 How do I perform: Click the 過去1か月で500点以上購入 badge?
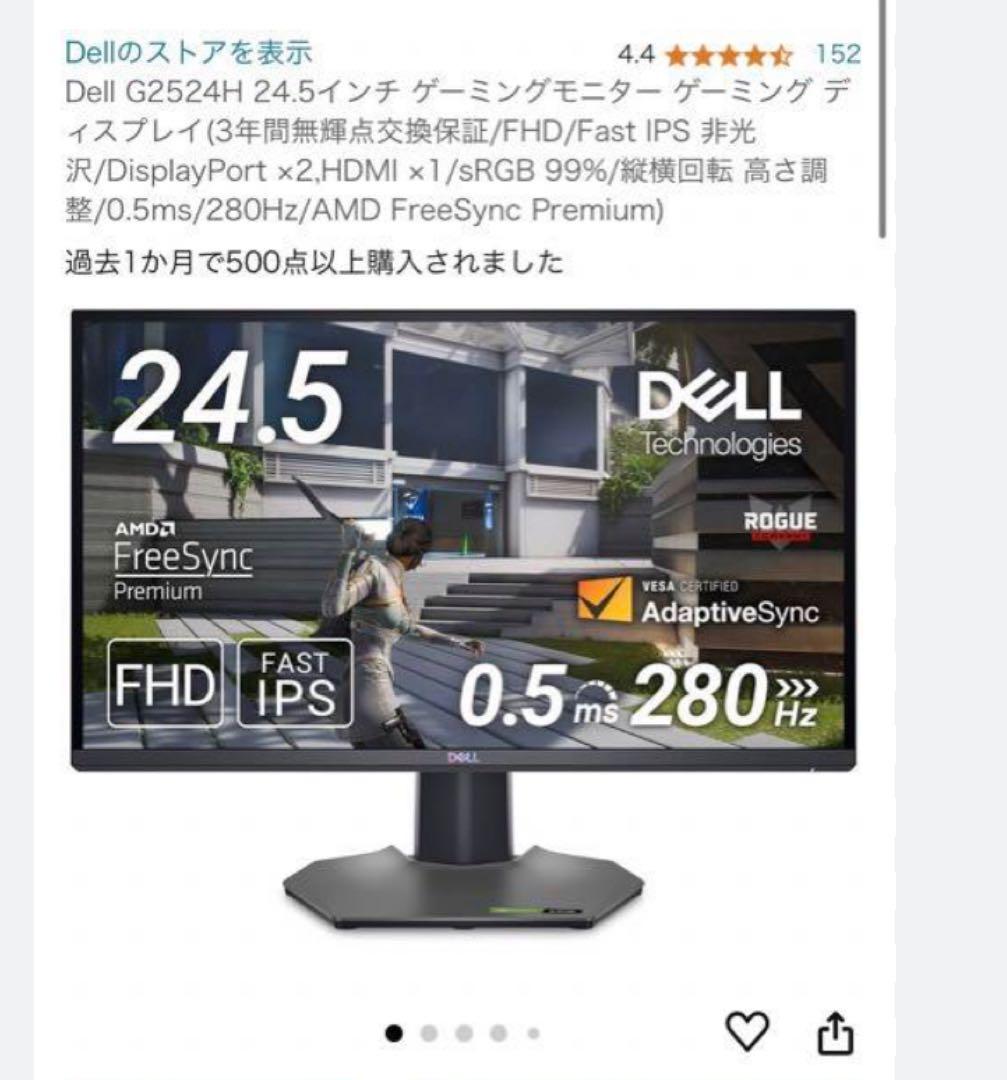point(315,262)
